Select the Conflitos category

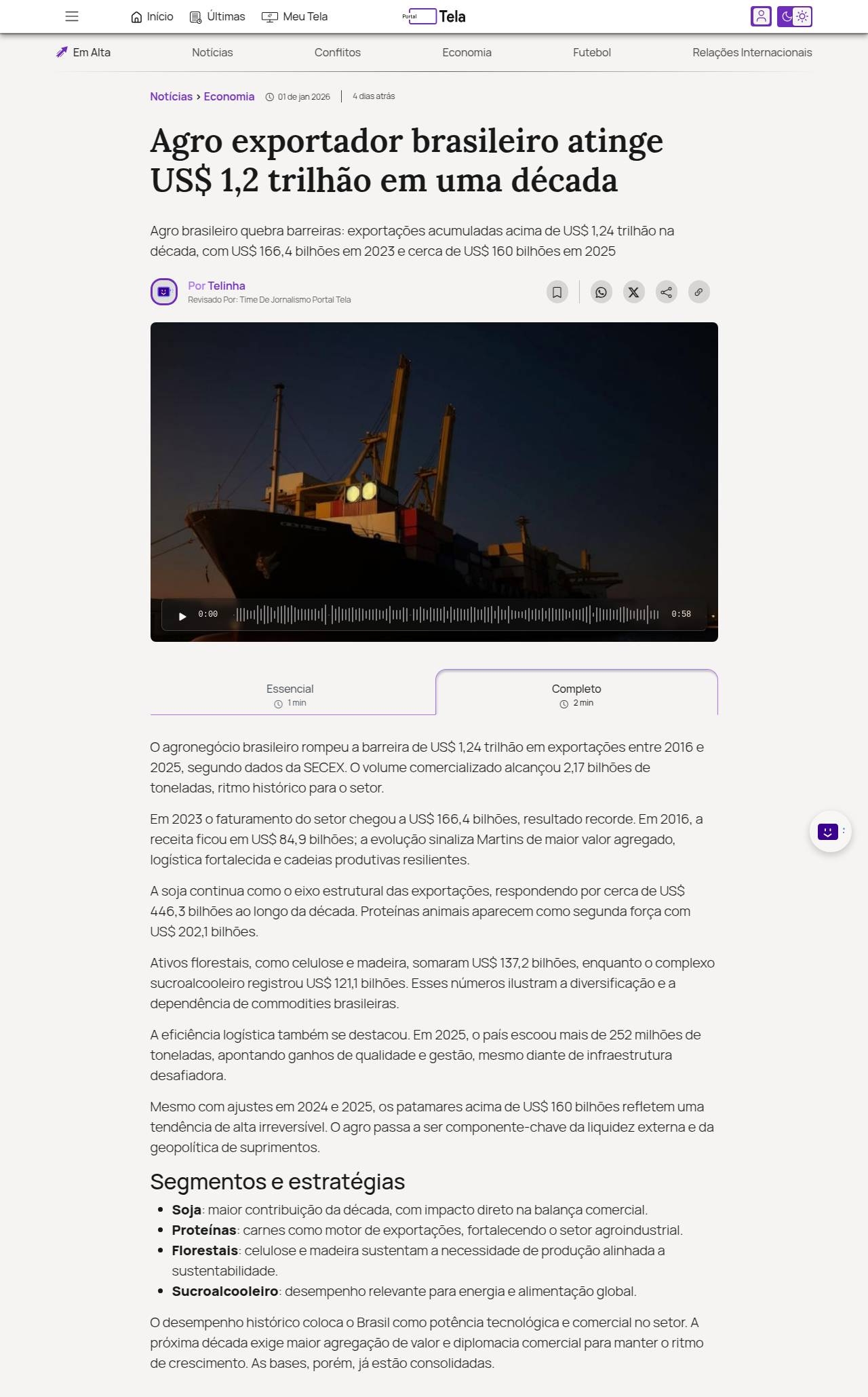(337, 52)
